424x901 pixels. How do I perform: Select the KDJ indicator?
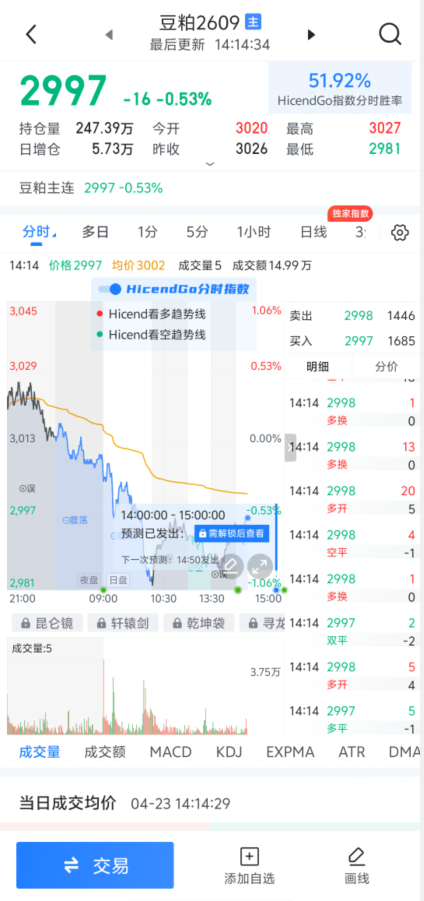click(x=229, y=752)
